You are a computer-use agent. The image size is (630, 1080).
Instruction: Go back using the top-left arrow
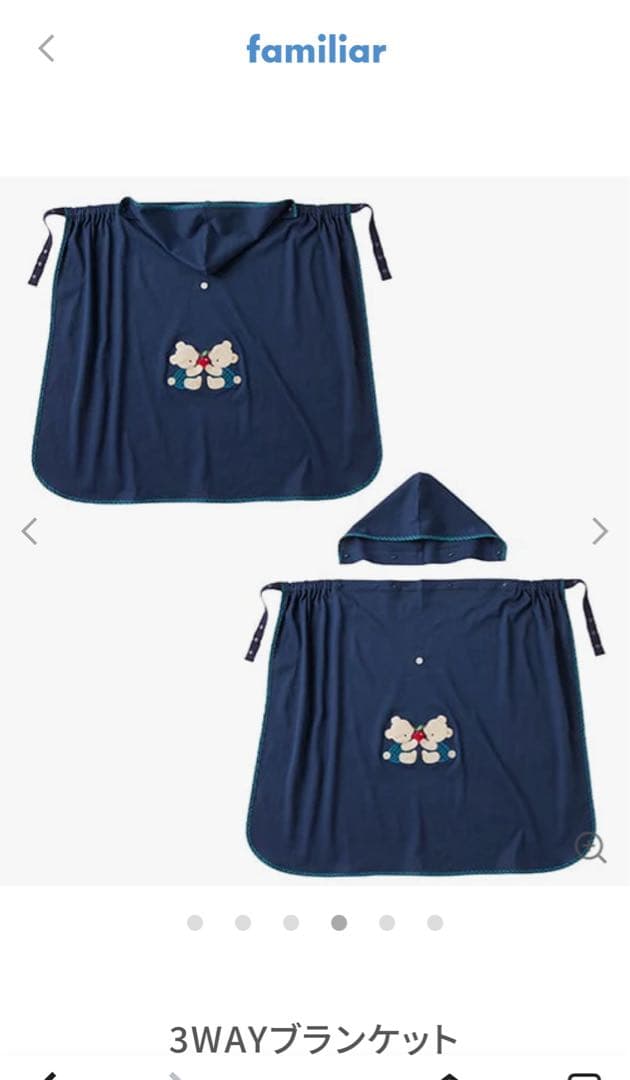point(46,48)
